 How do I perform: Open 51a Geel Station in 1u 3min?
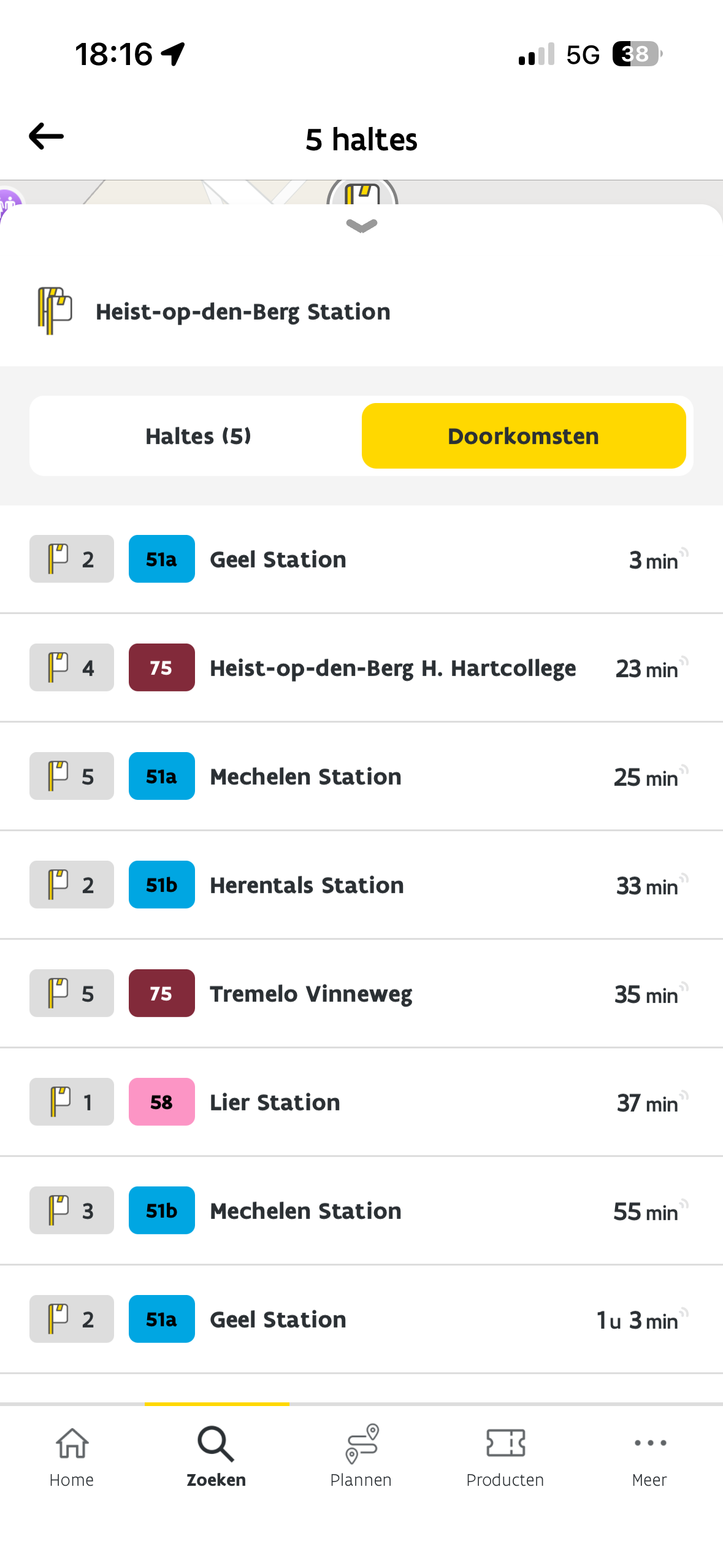[361, 1320]
